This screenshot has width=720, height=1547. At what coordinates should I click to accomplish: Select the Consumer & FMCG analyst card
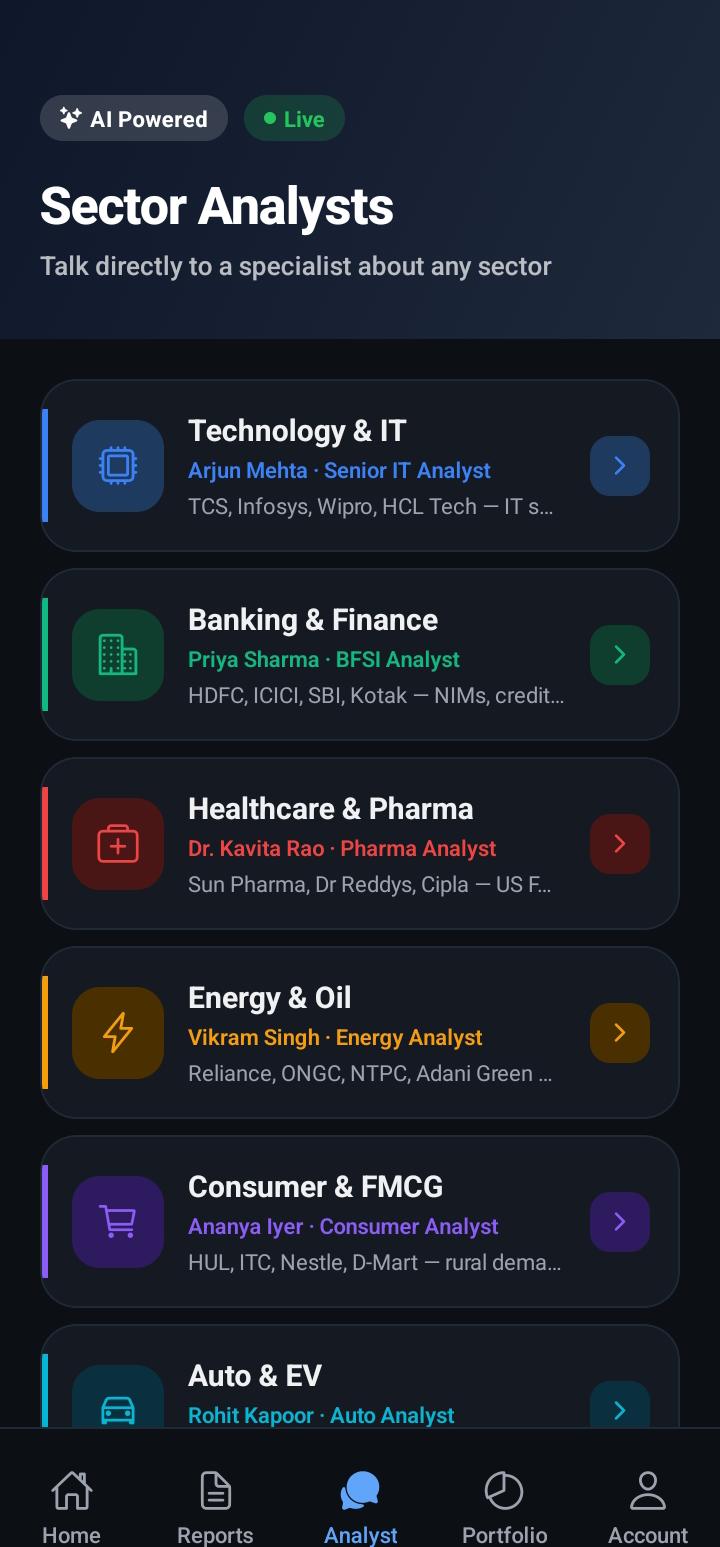click(360, 1221)
